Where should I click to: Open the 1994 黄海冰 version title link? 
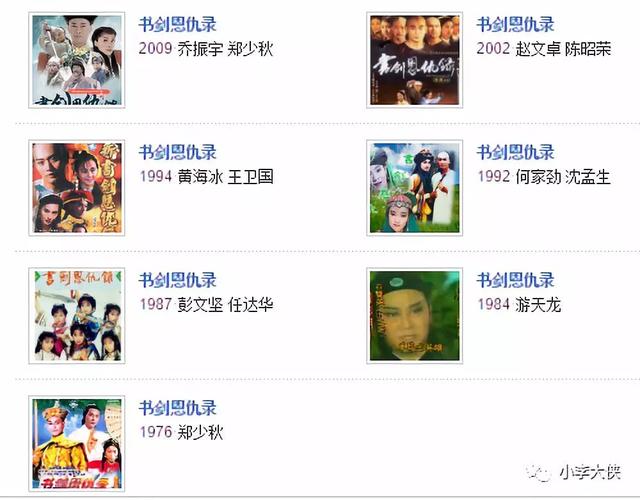(177, 153)
